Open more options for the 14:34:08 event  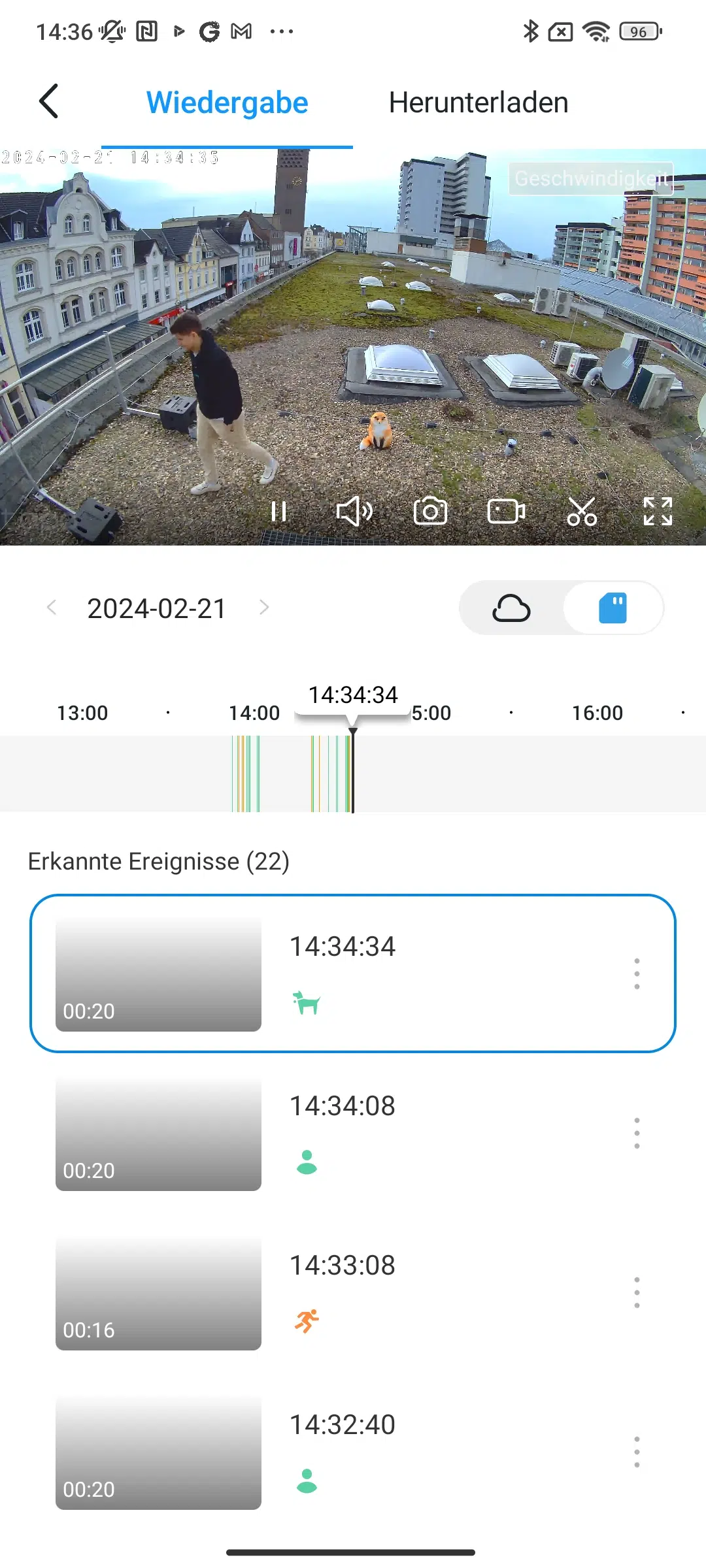pos(637,1133)
